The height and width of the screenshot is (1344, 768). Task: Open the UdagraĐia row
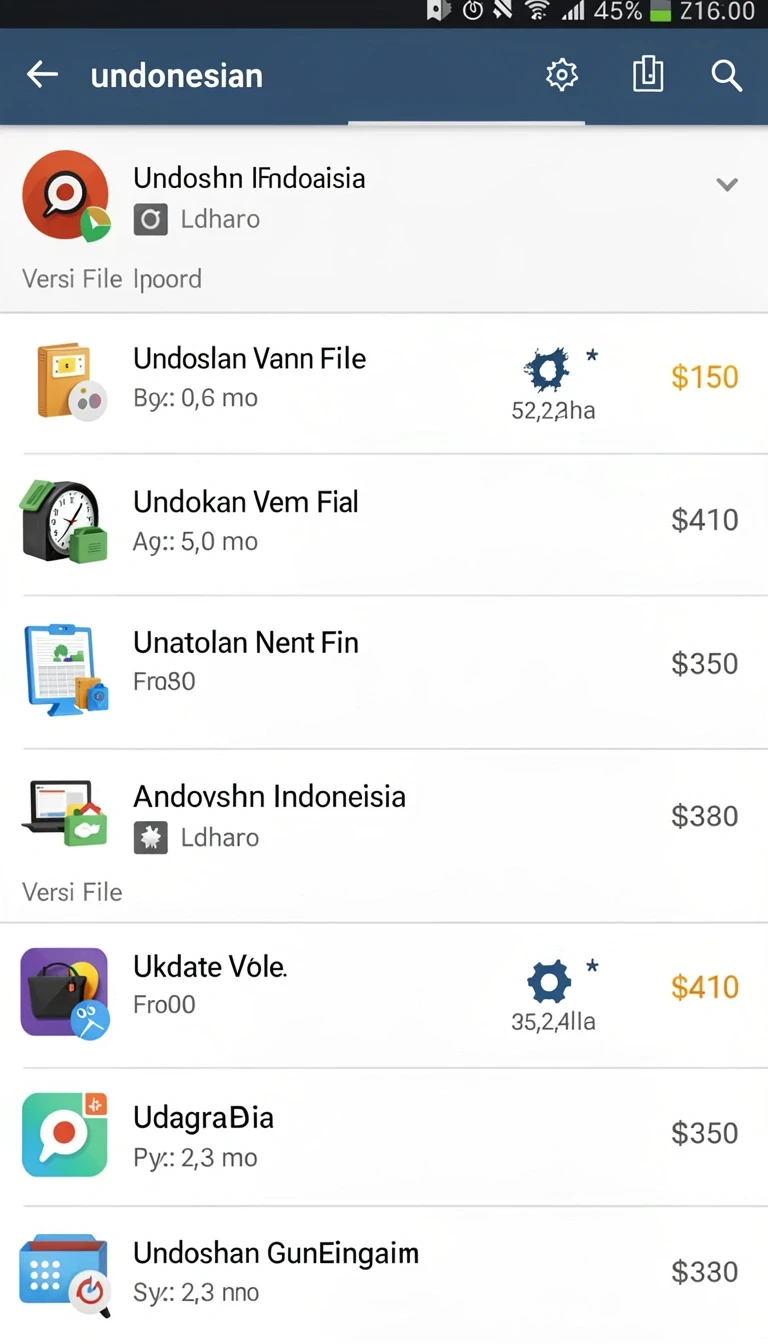click(384, 1137)
